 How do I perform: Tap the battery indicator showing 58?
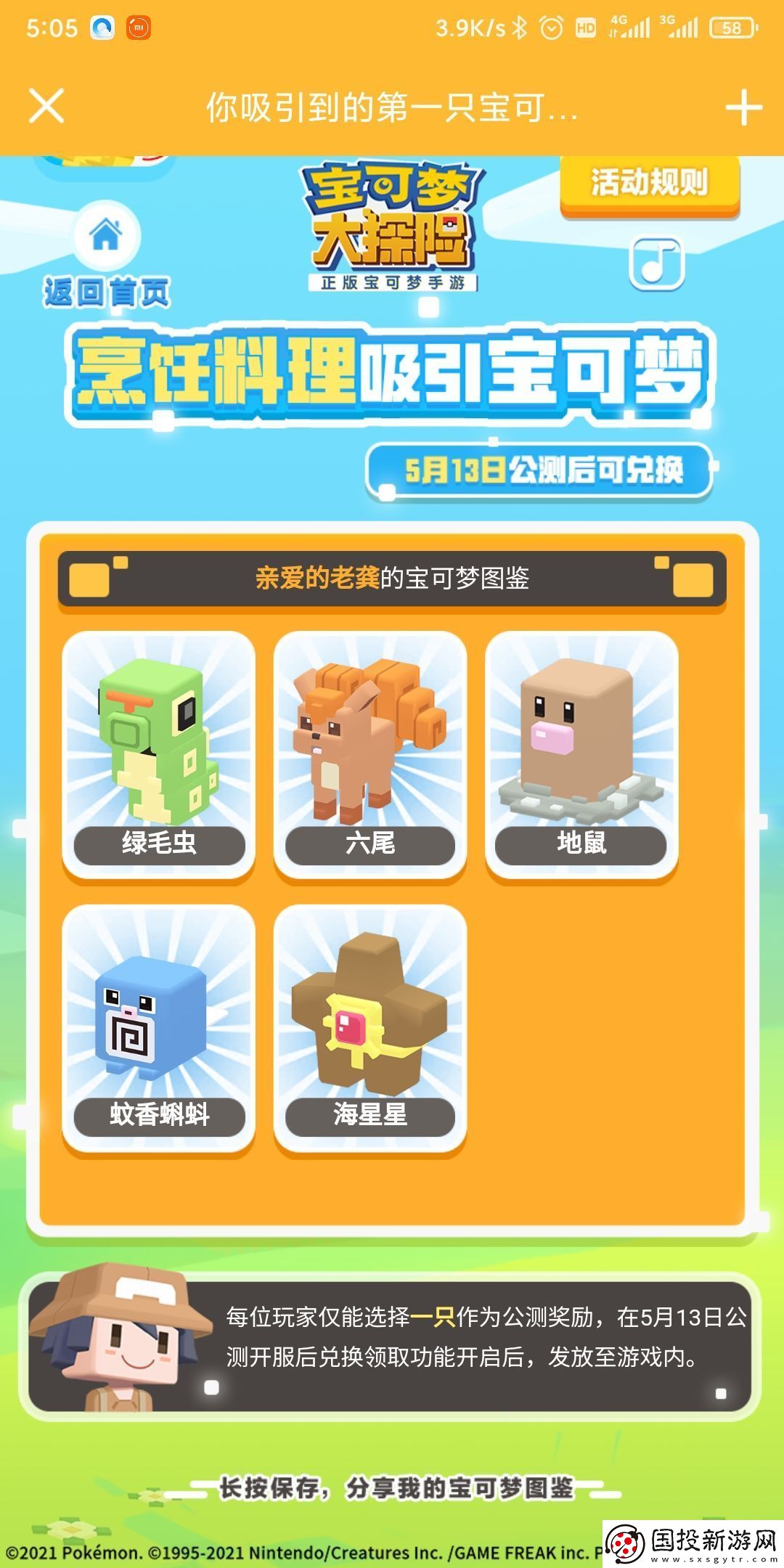pyautogui.click(x=733, y=28)
